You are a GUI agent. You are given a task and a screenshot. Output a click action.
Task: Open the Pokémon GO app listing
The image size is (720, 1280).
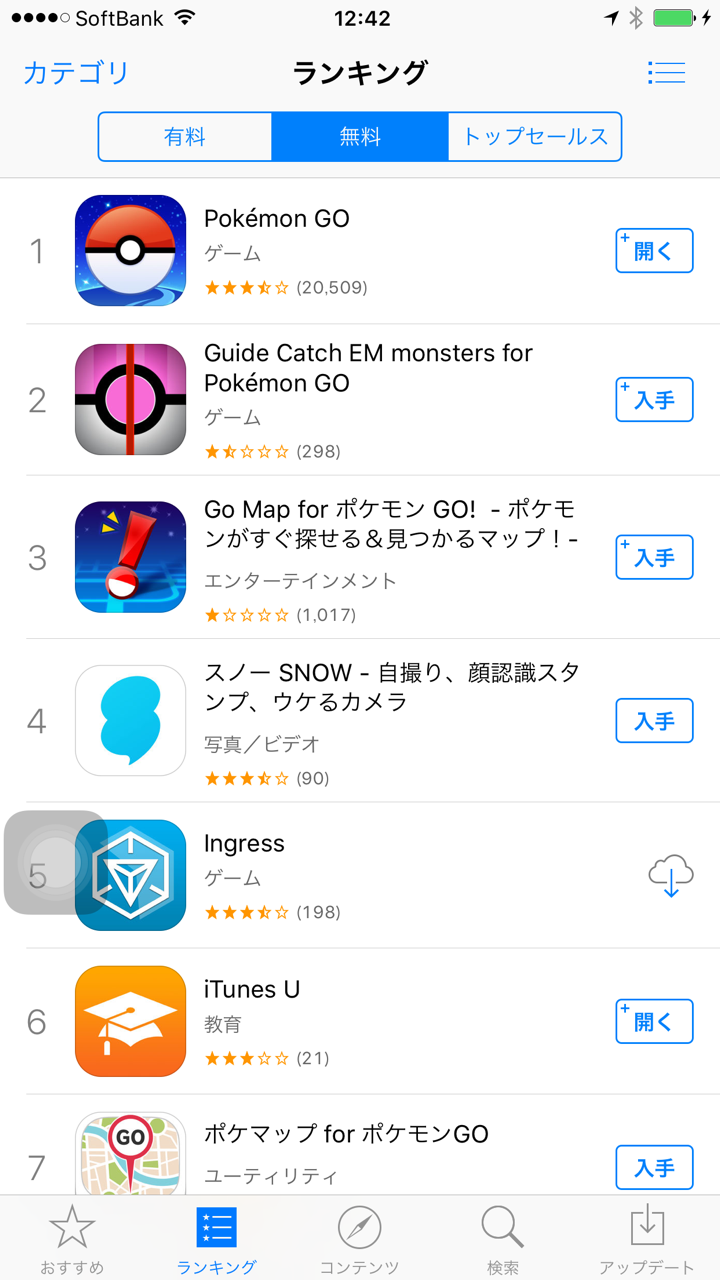coord(277,219)
